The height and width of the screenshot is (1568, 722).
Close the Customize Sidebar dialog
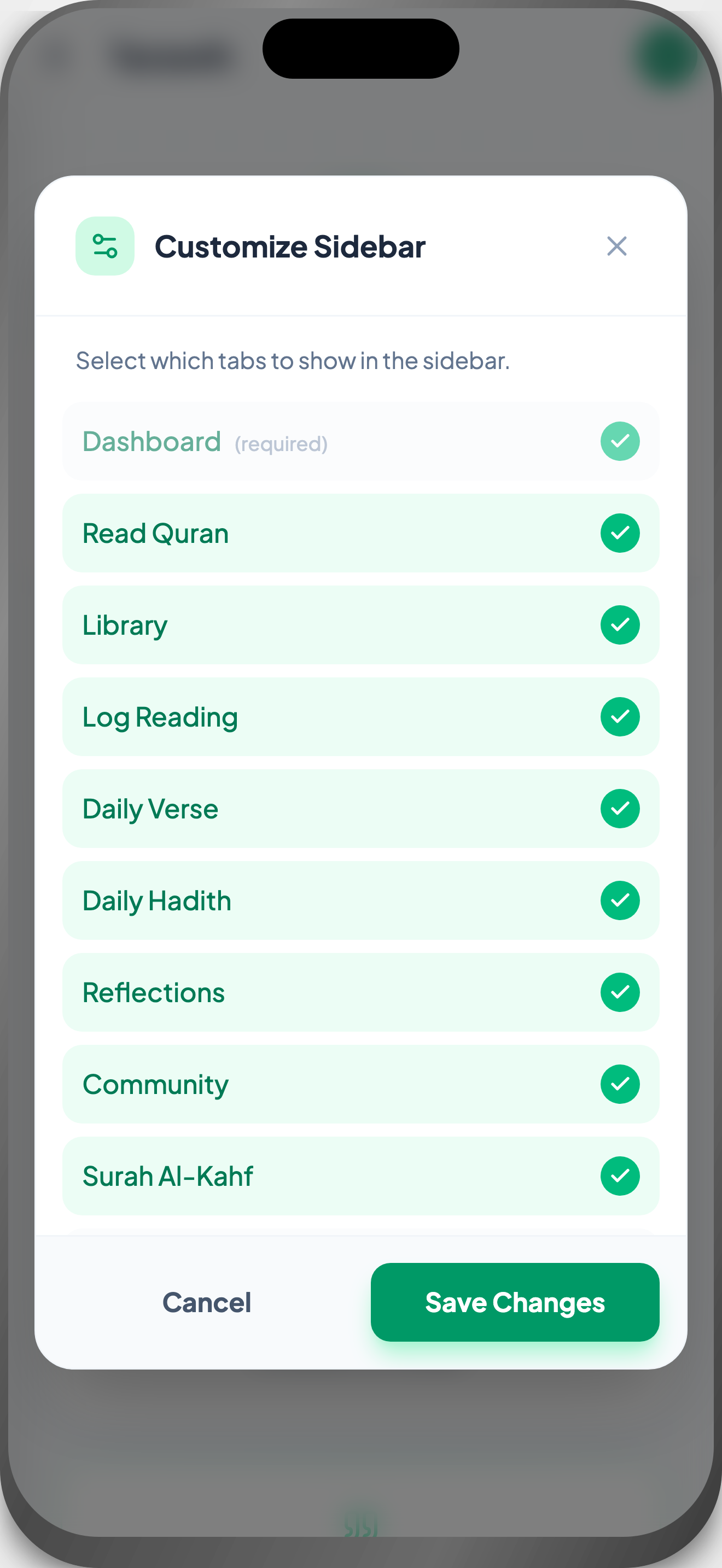616,246
